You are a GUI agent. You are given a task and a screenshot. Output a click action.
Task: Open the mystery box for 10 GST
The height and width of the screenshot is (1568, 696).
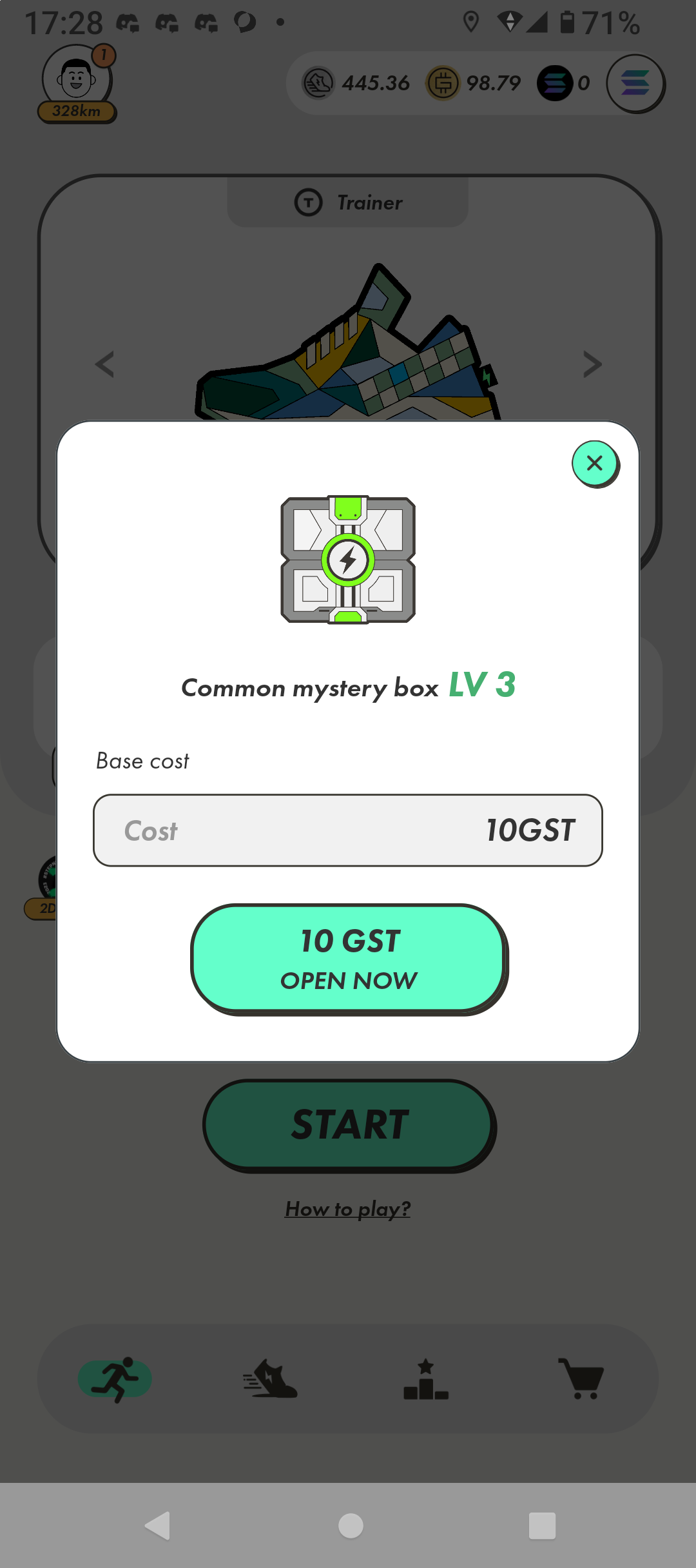(348, 958)
